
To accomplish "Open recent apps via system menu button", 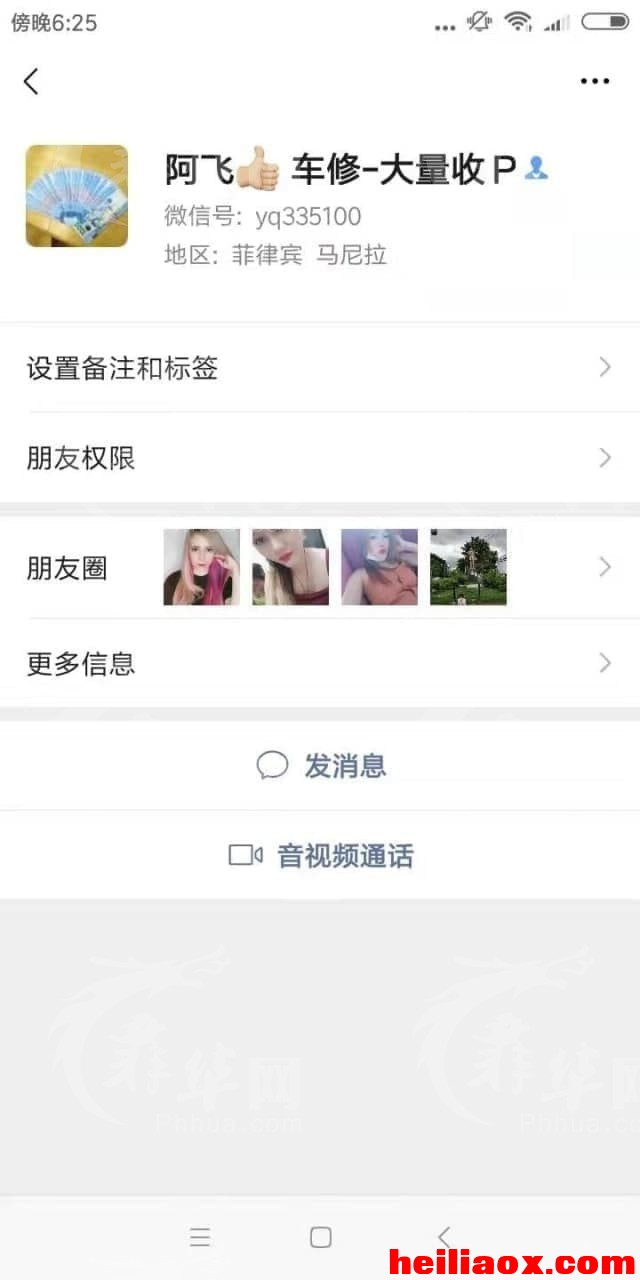I will point(200,1238).
